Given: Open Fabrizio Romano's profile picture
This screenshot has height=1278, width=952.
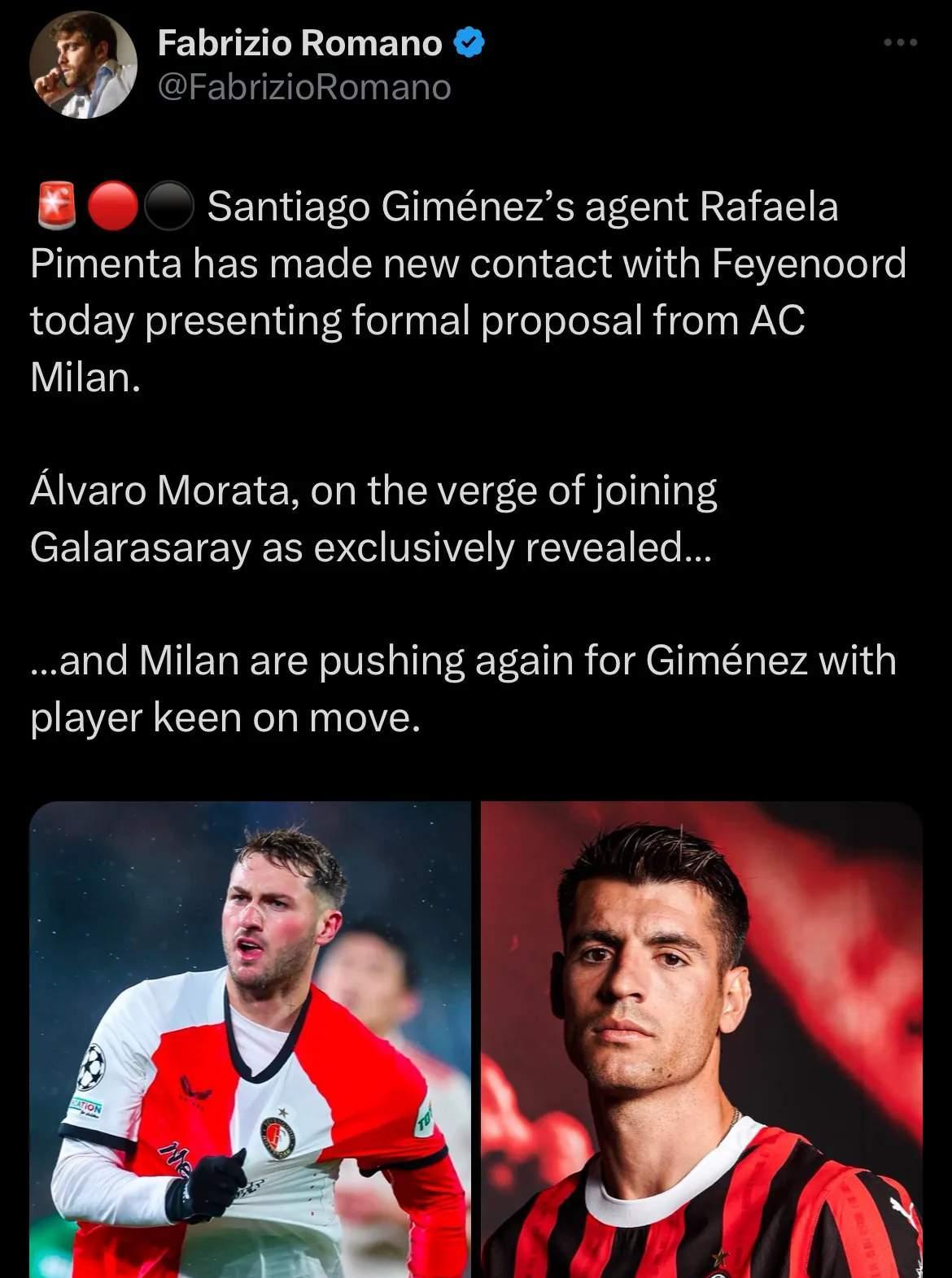Looking at the screenshot, I should [x=83, y=65].
